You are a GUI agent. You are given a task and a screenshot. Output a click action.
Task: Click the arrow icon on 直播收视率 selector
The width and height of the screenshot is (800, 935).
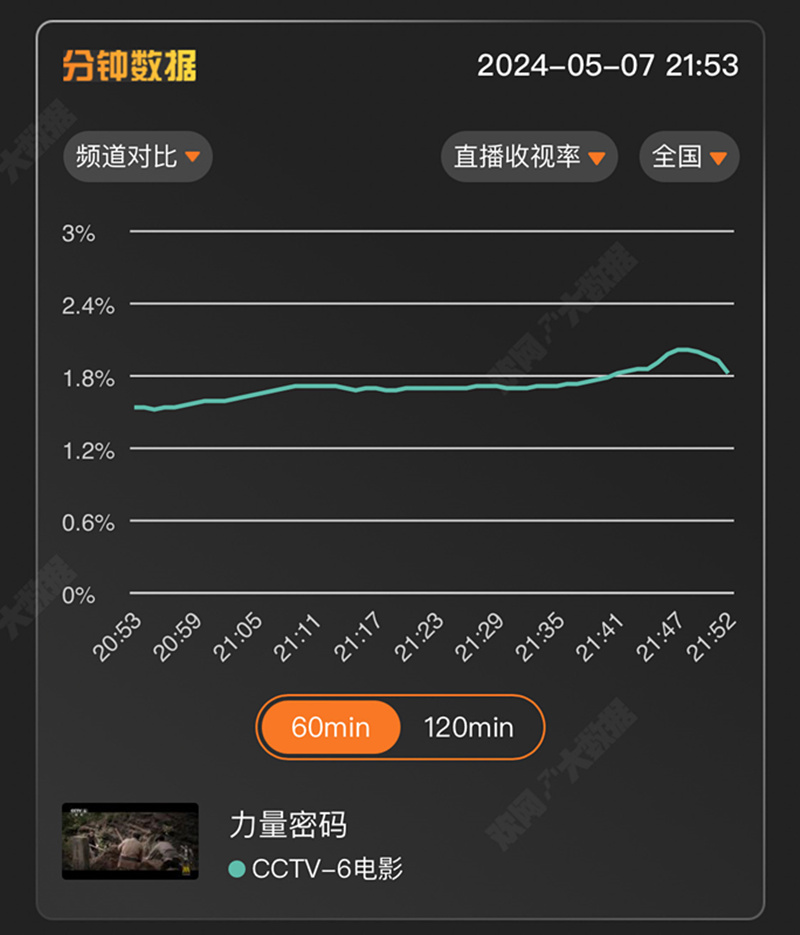[598, 156]
